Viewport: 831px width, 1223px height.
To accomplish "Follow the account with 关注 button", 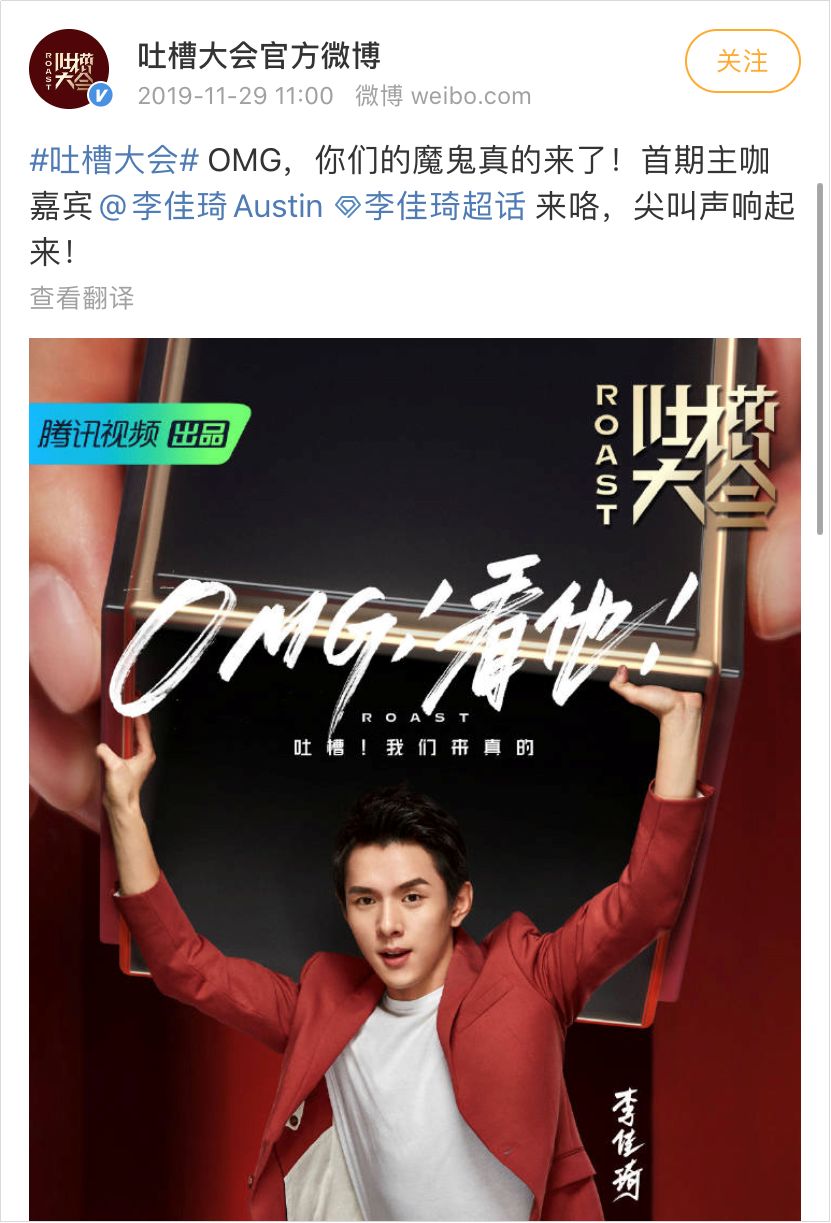I will click(x=742, y=61).
